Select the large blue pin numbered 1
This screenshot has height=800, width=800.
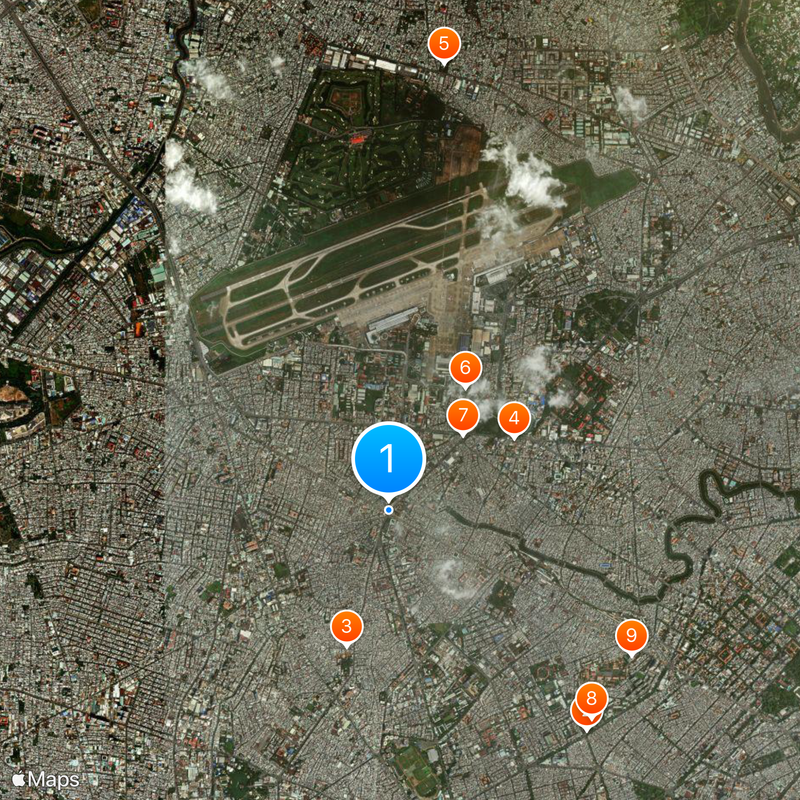click(x=389, y=460)
